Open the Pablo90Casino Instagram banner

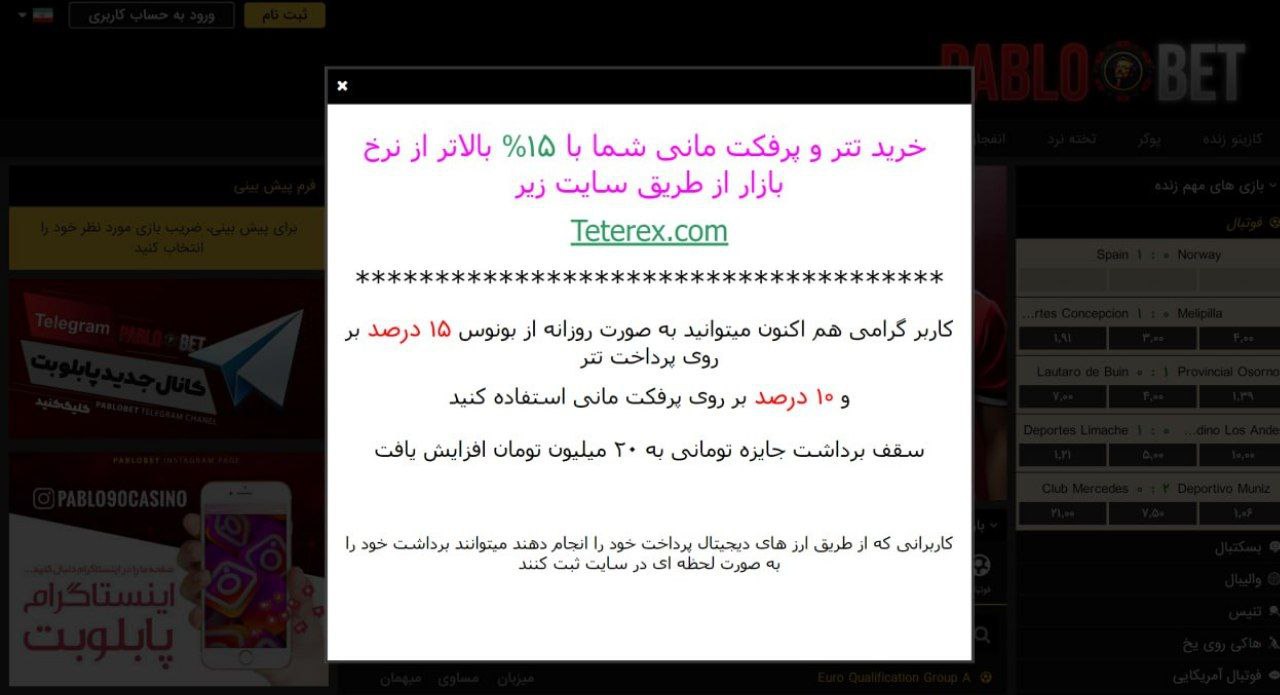(167, 570)
